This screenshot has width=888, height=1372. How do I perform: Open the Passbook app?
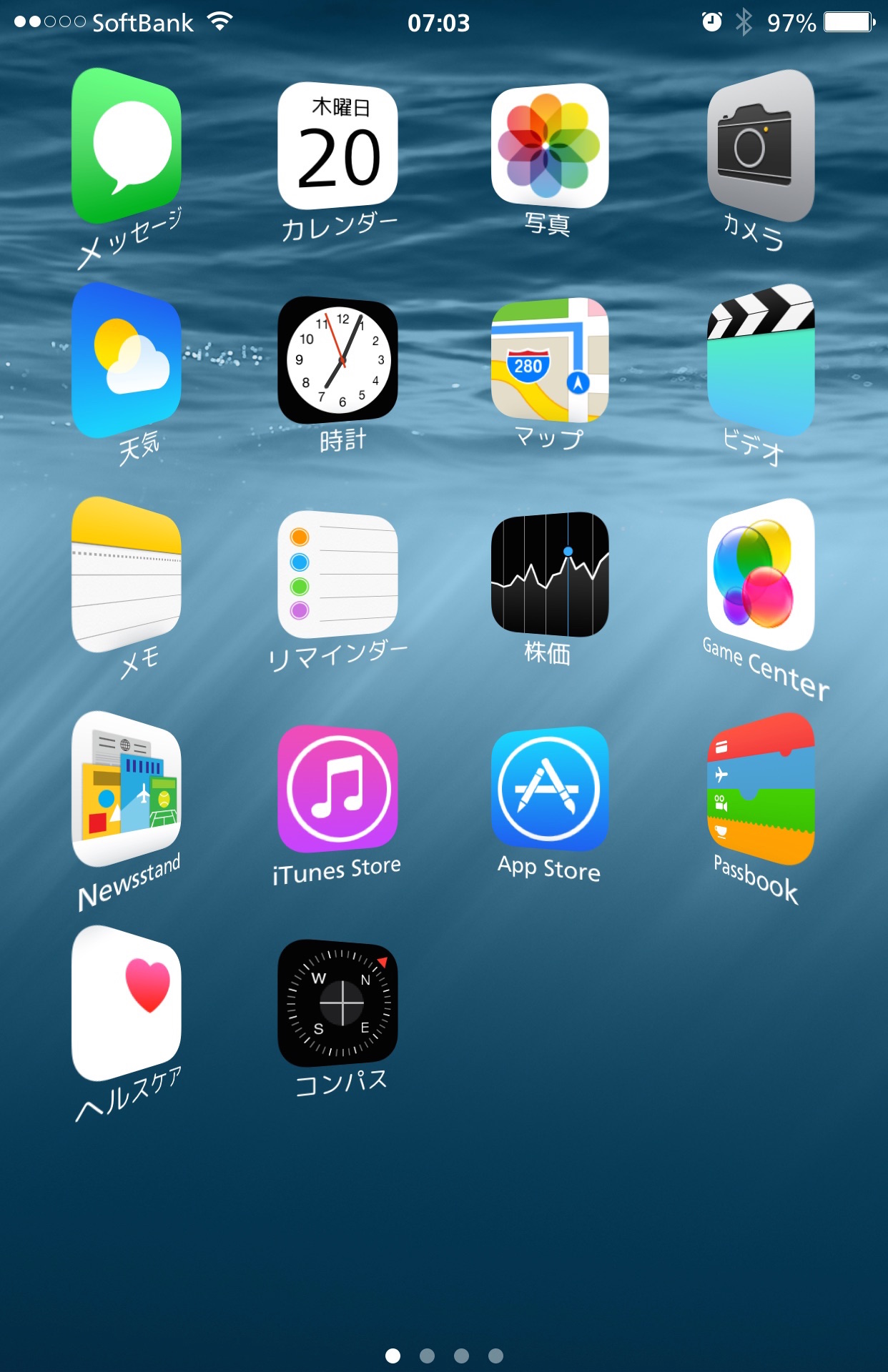(x=761, y=789)
